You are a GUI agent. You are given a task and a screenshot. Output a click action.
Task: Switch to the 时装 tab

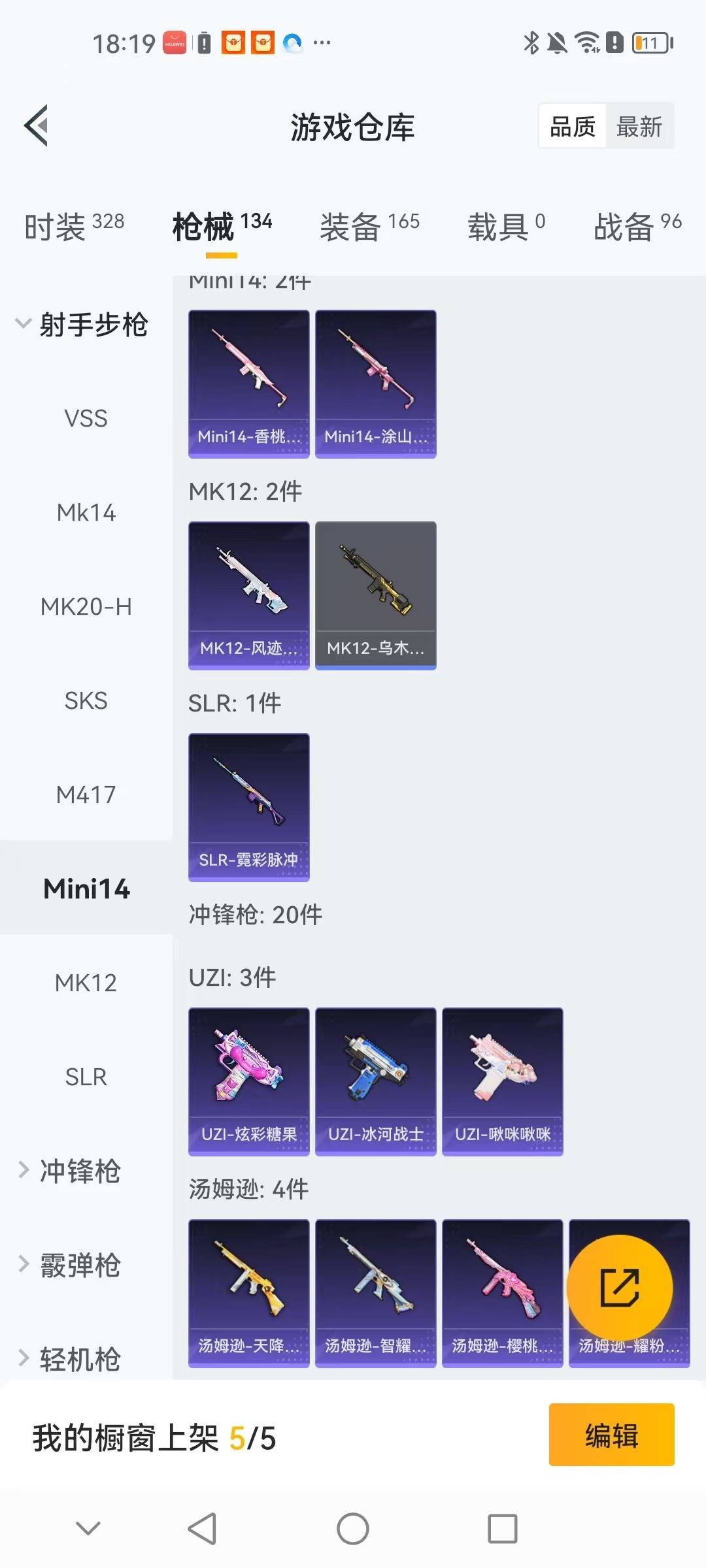(74, 227)
